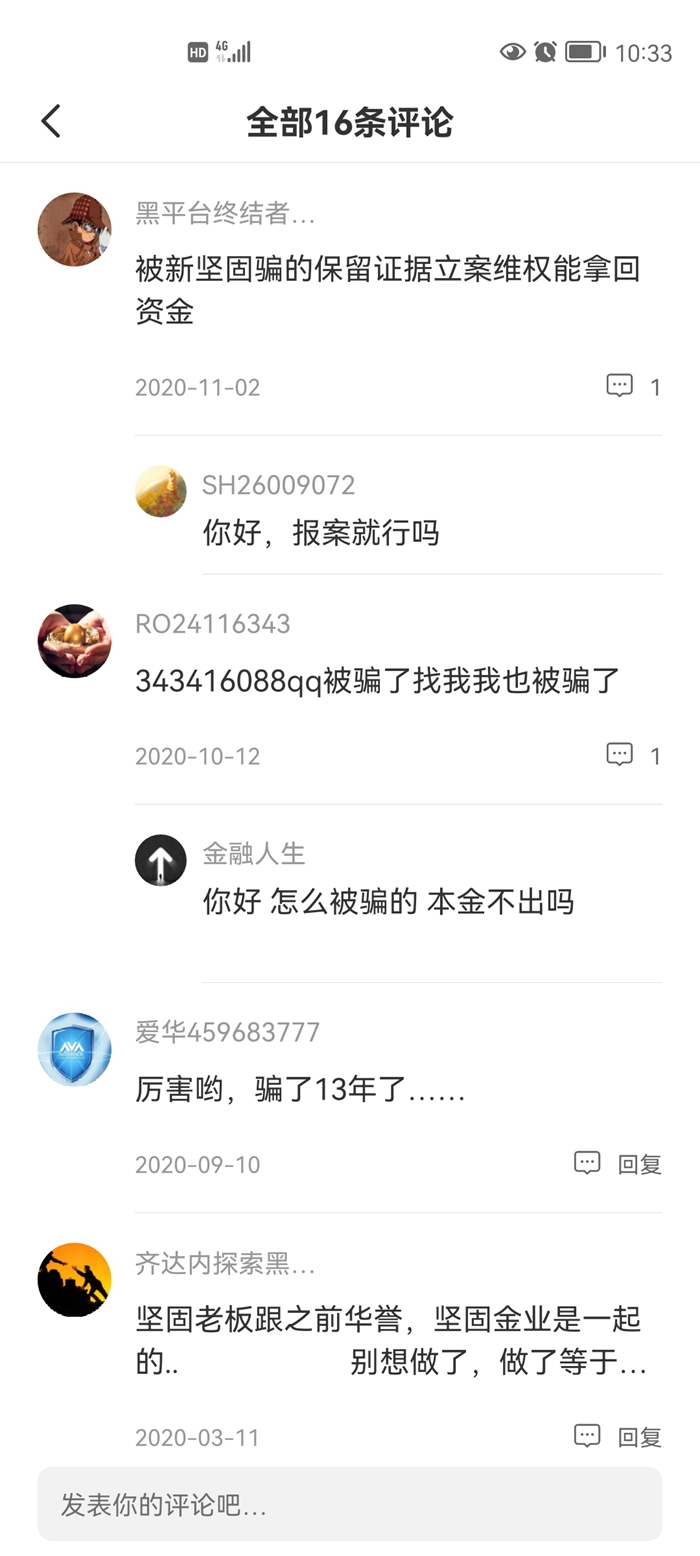The height and width of the screenshot is (1556, 700).
Task: Open replies on RO24116343's comment
Action: 633,755
